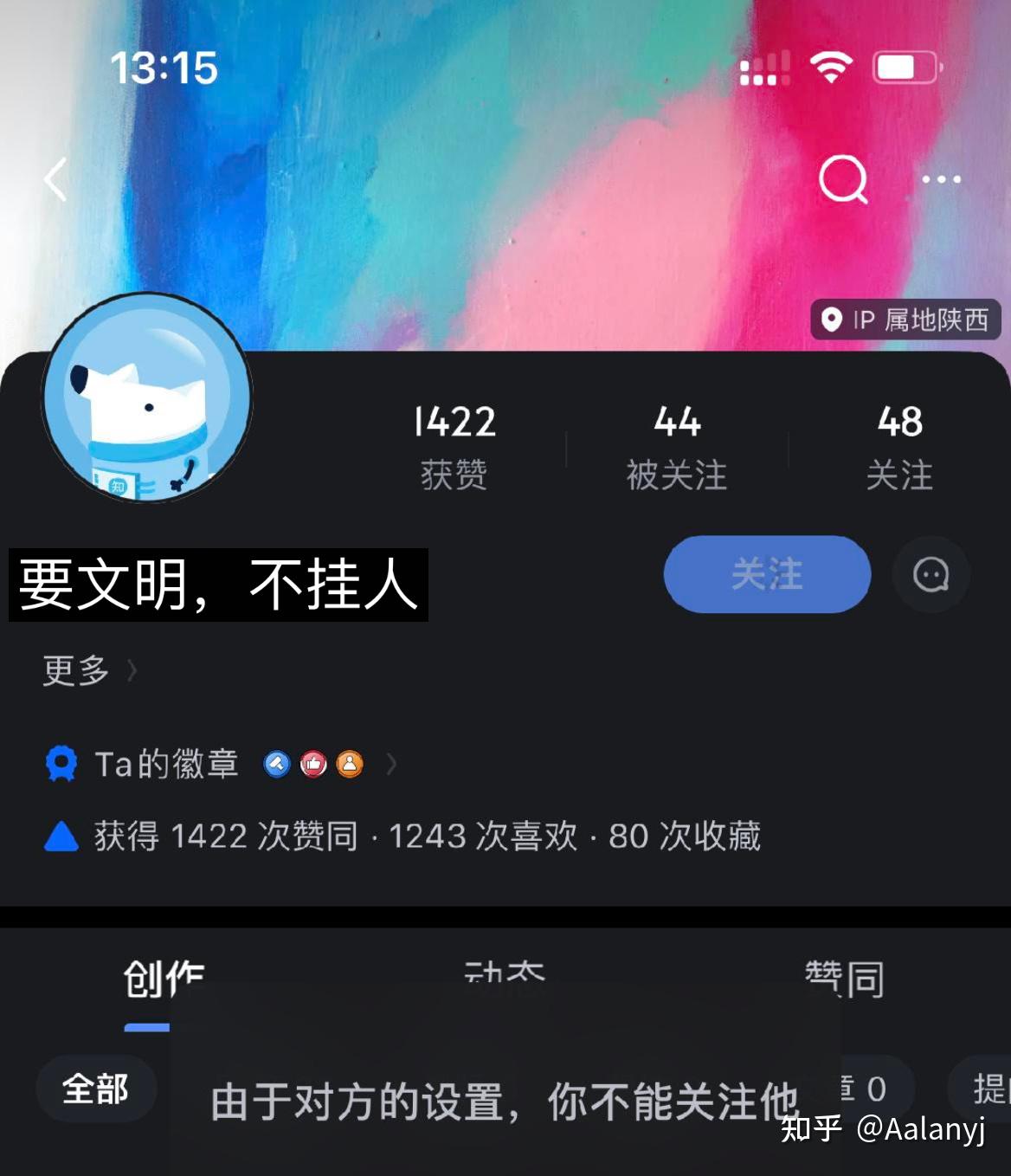Tap the blue 关注 follow button

pos(767,574)
